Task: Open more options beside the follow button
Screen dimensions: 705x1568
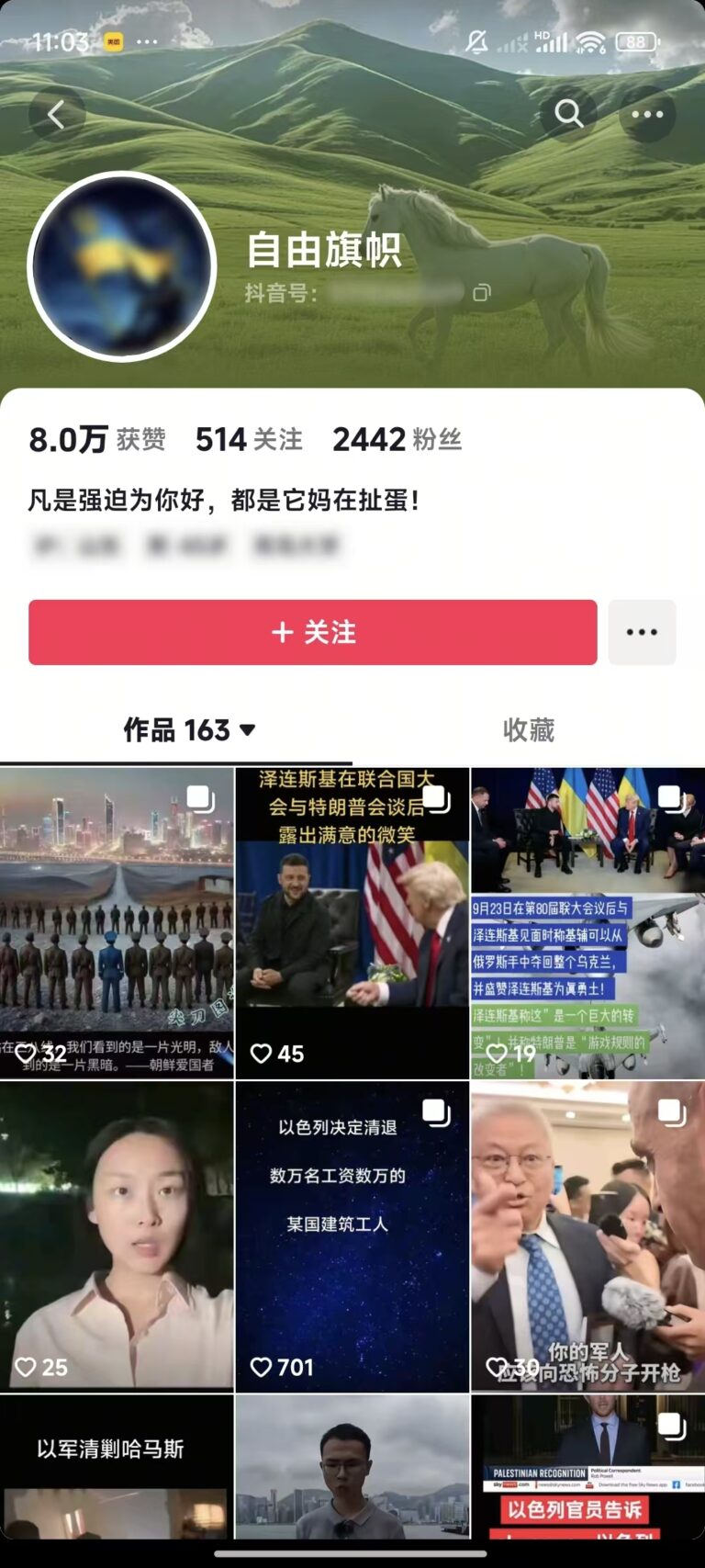Action: (x=642, y=632)
